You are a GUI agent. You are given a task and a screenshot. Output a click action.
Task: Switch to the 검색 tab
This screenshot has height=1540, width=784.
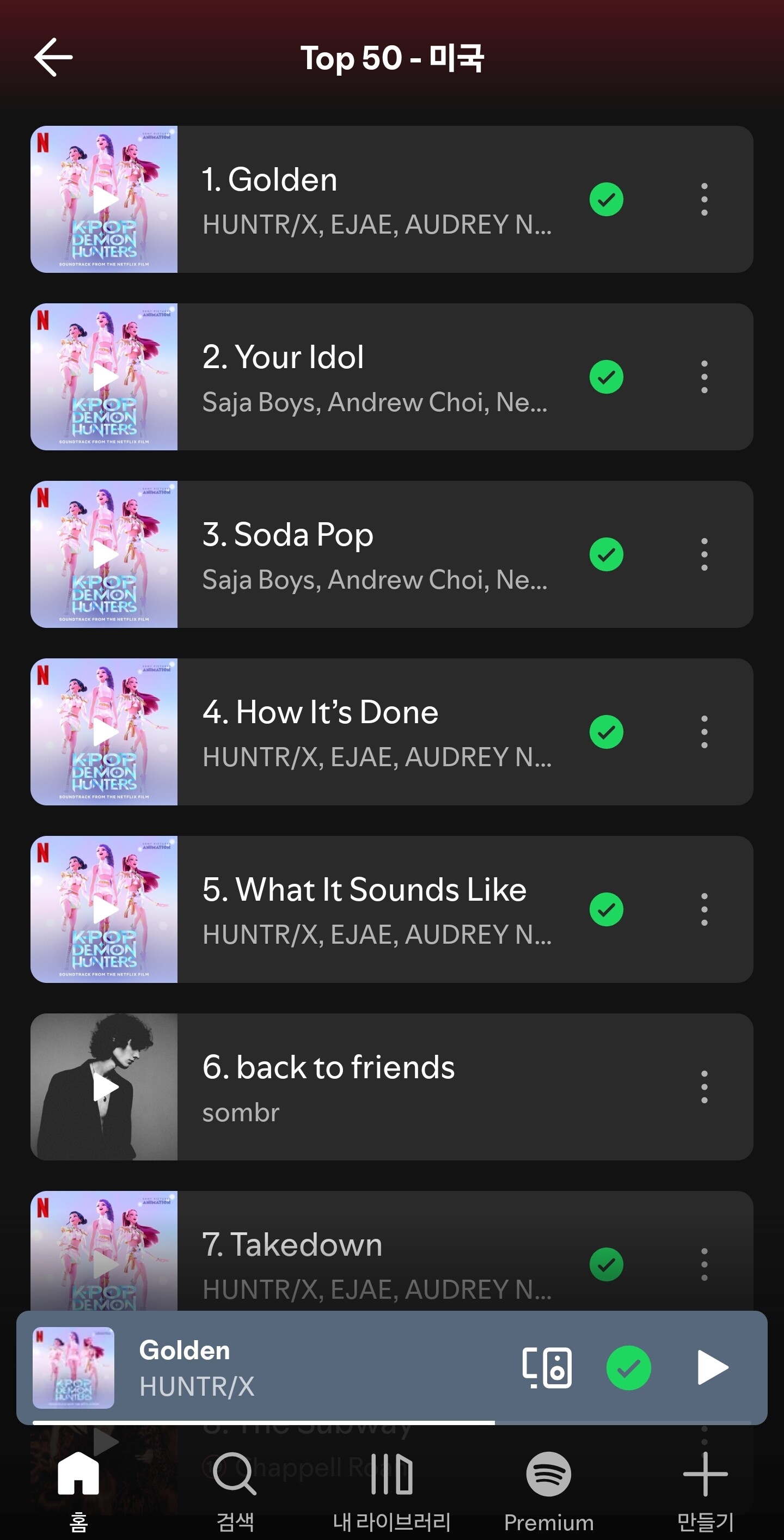235,1489
